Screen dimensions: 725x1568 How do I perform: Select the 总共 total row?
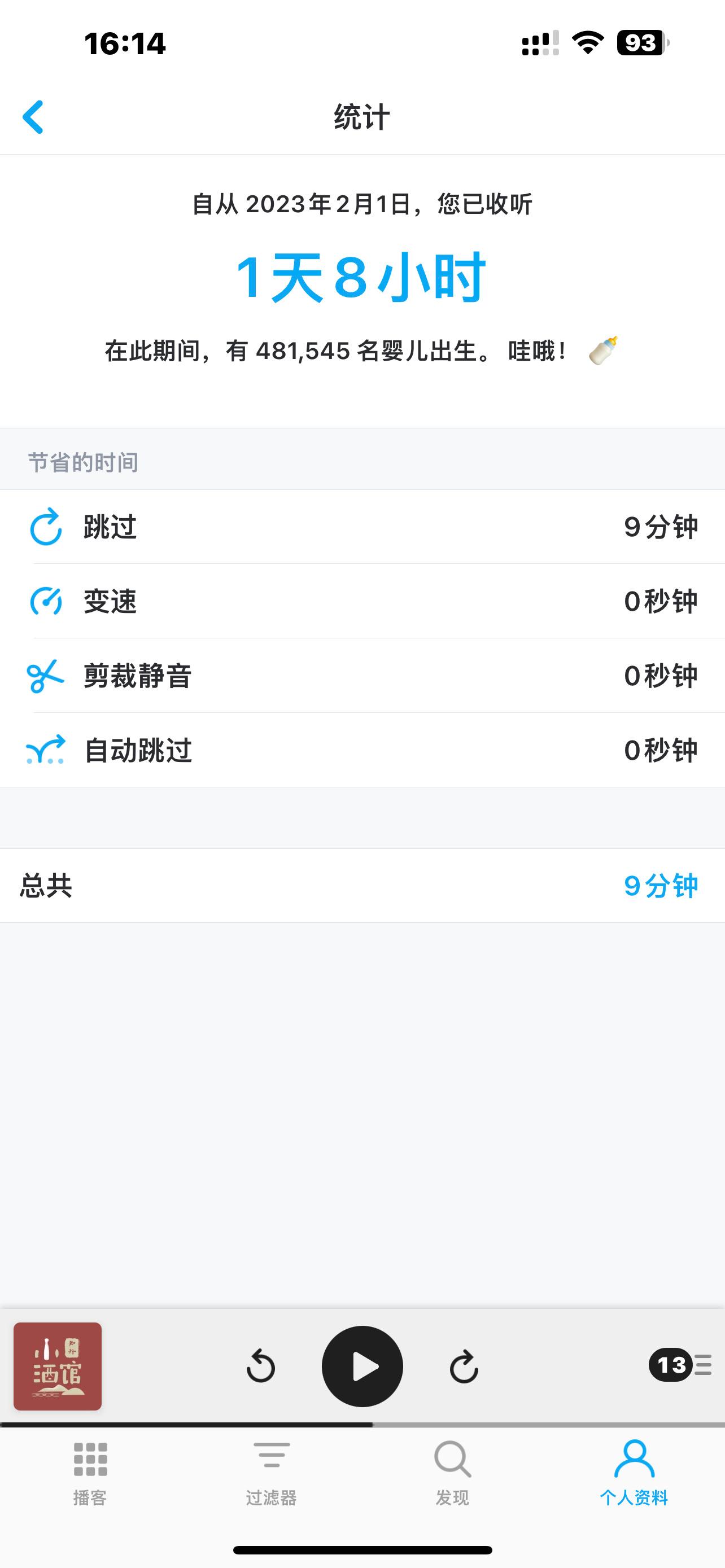[46, 886]
